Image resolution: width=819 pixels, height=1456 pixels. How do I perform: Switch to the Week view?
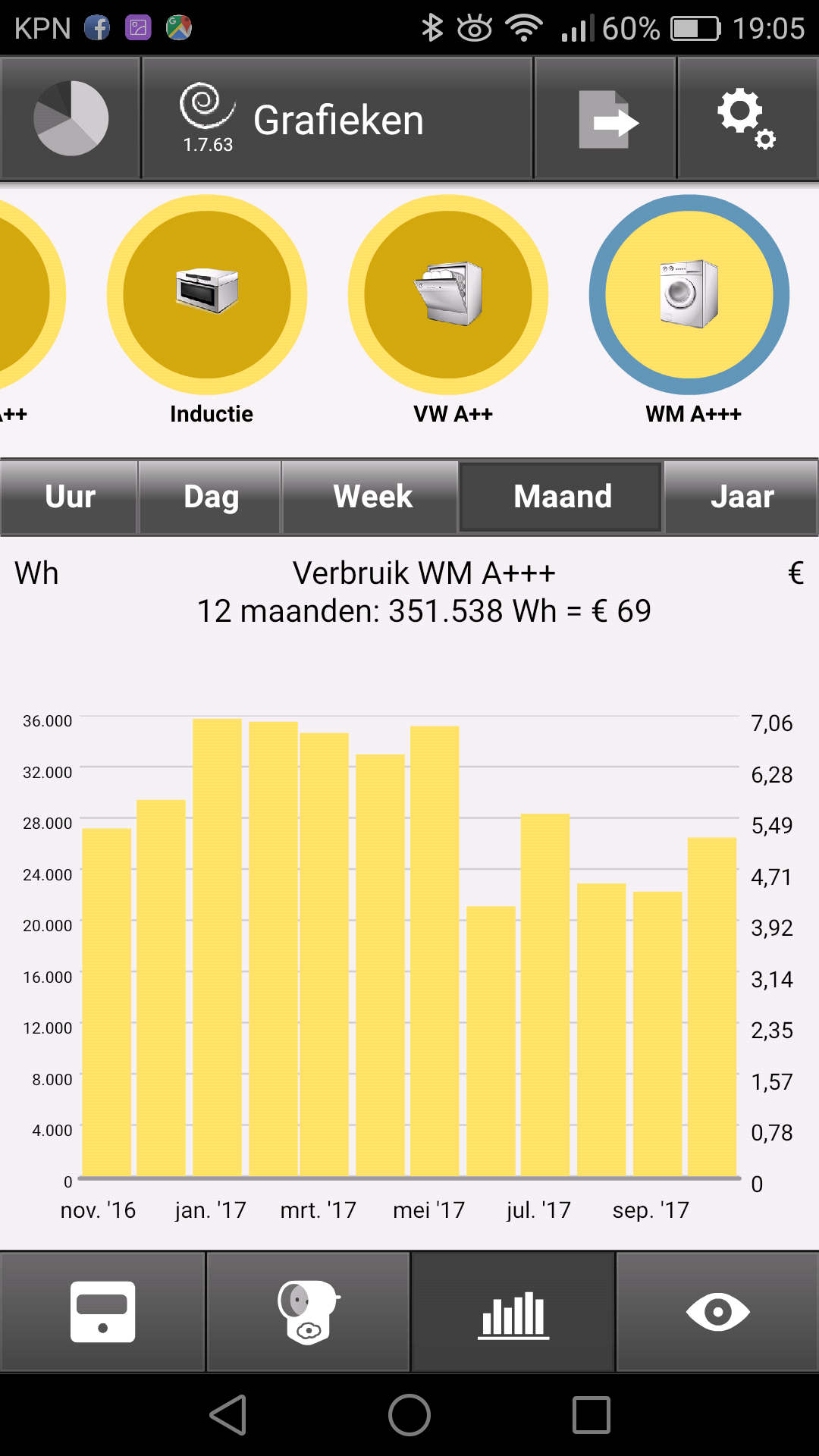click(372, 497)
